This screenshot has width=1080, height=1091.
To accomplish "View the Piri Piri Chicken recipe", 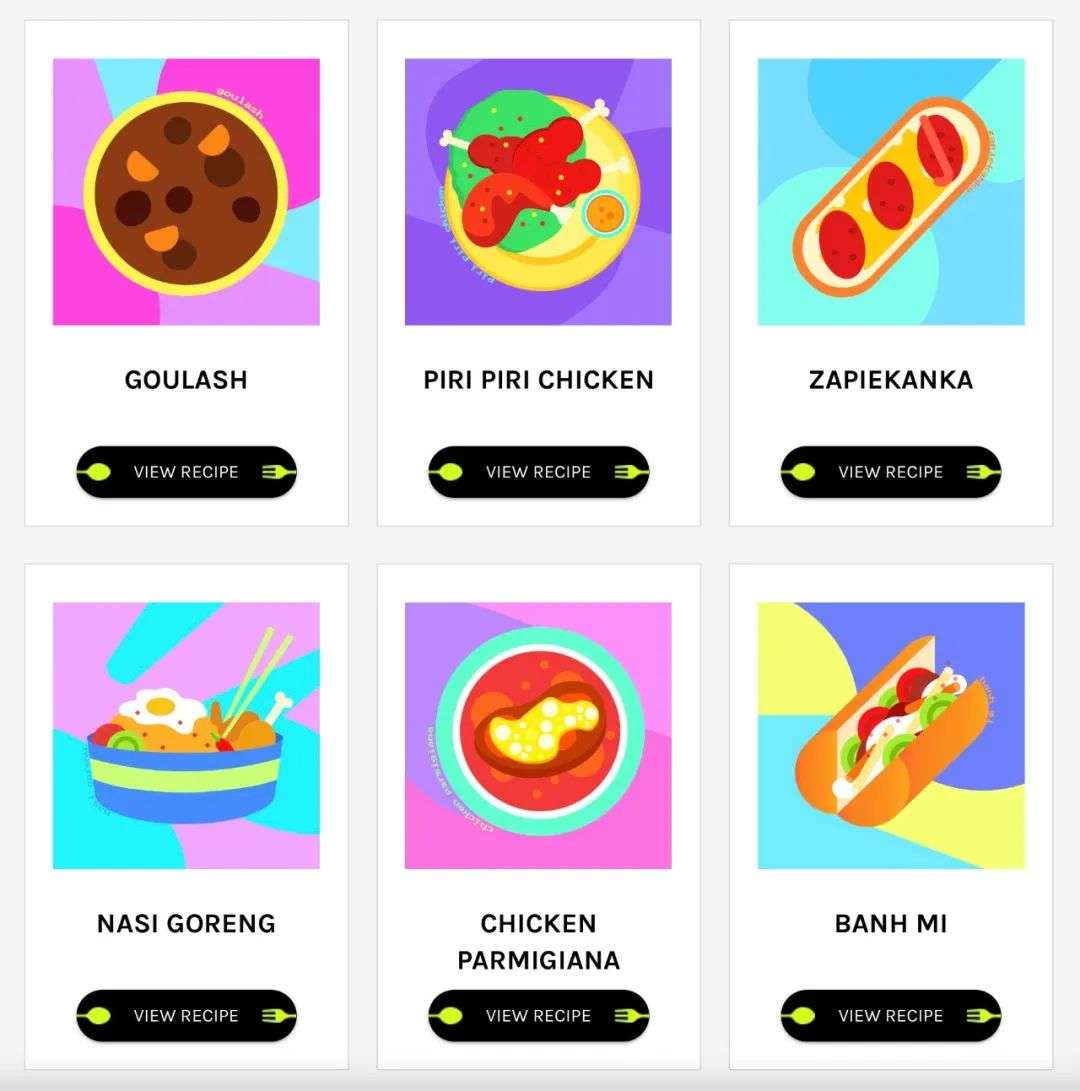I will tap(539, 472).
